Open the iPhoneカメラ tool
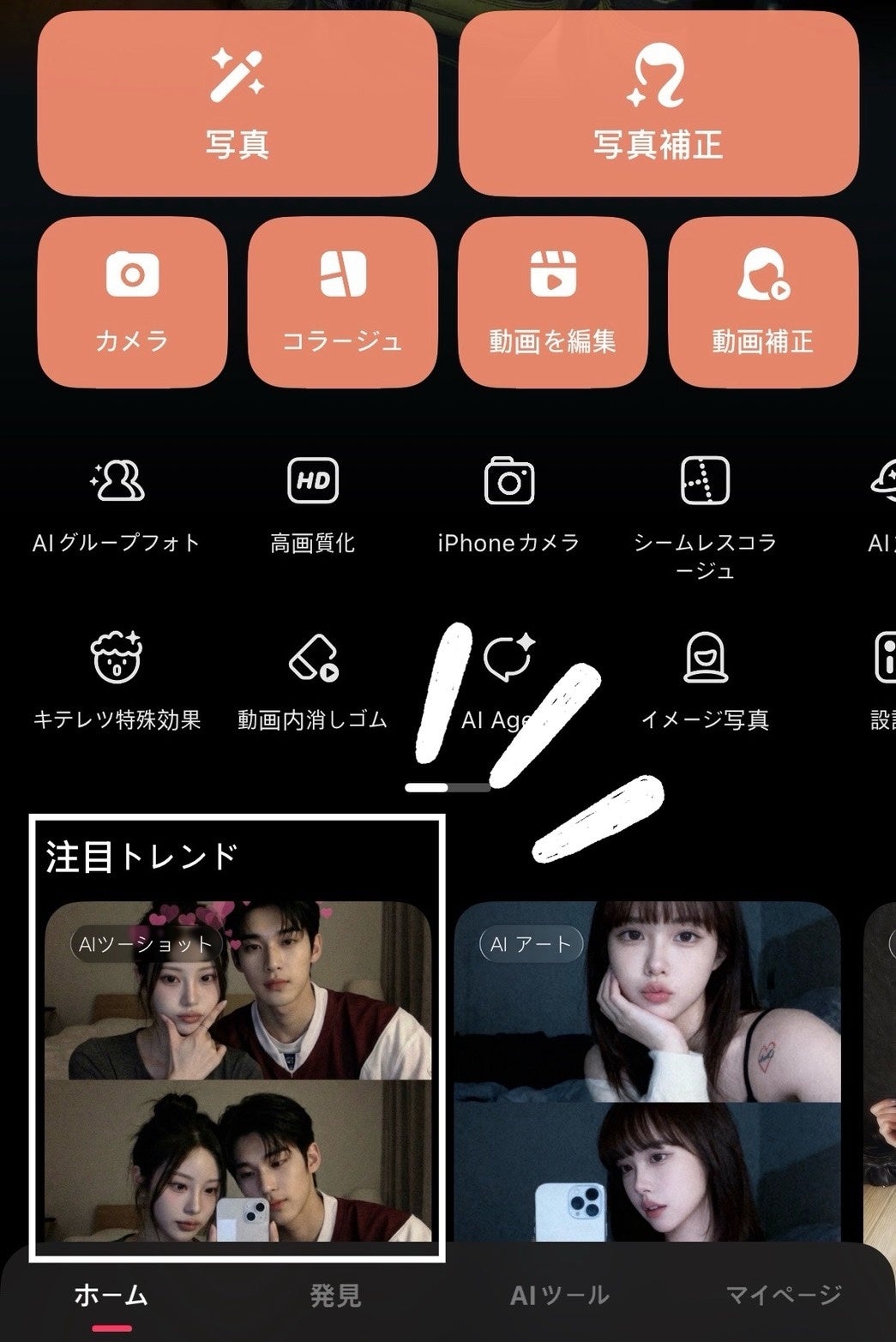 [508, 504]
